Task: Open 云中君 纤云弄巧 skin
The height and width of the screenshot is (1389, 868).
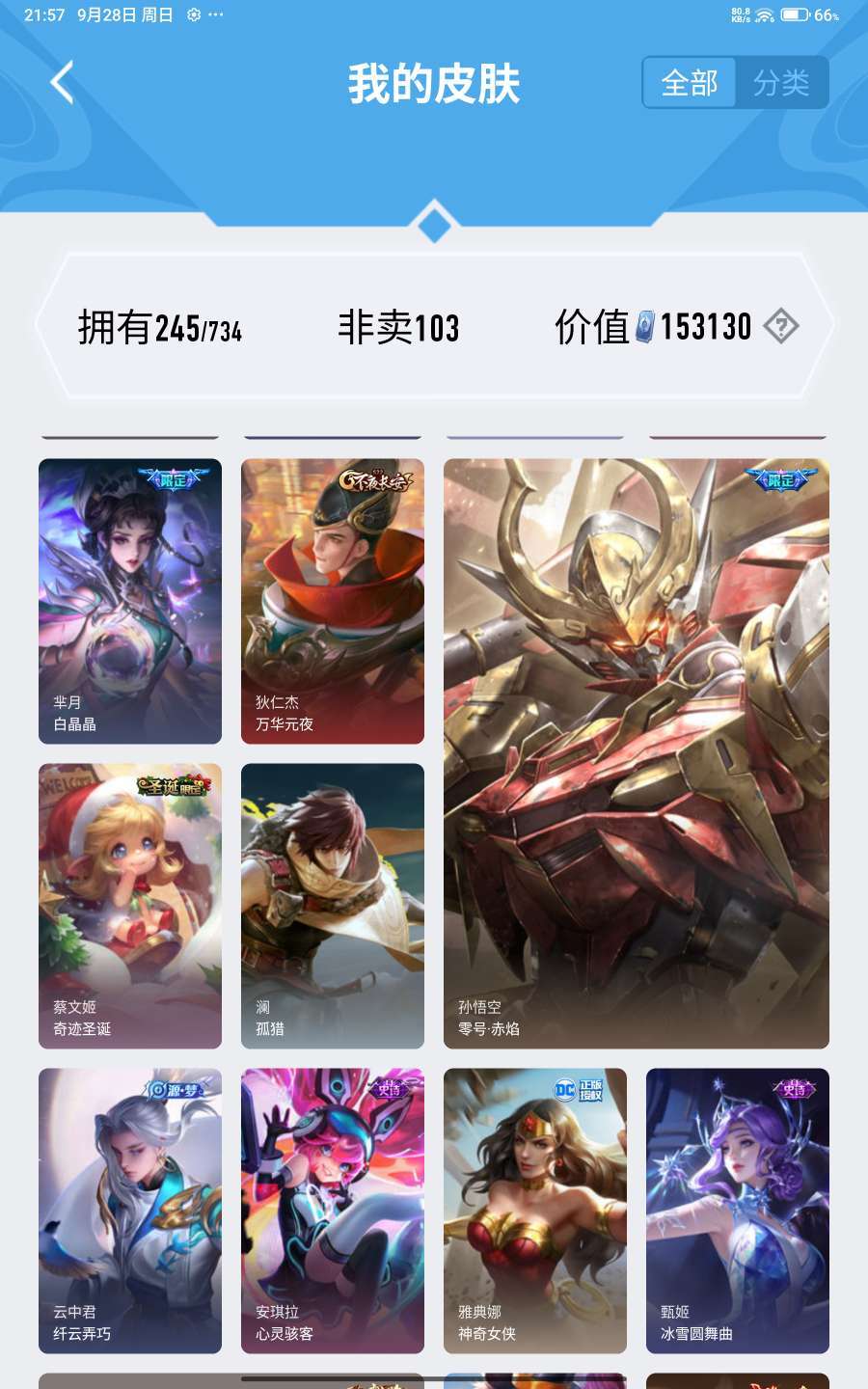Action: click(x=130, y=1211)
